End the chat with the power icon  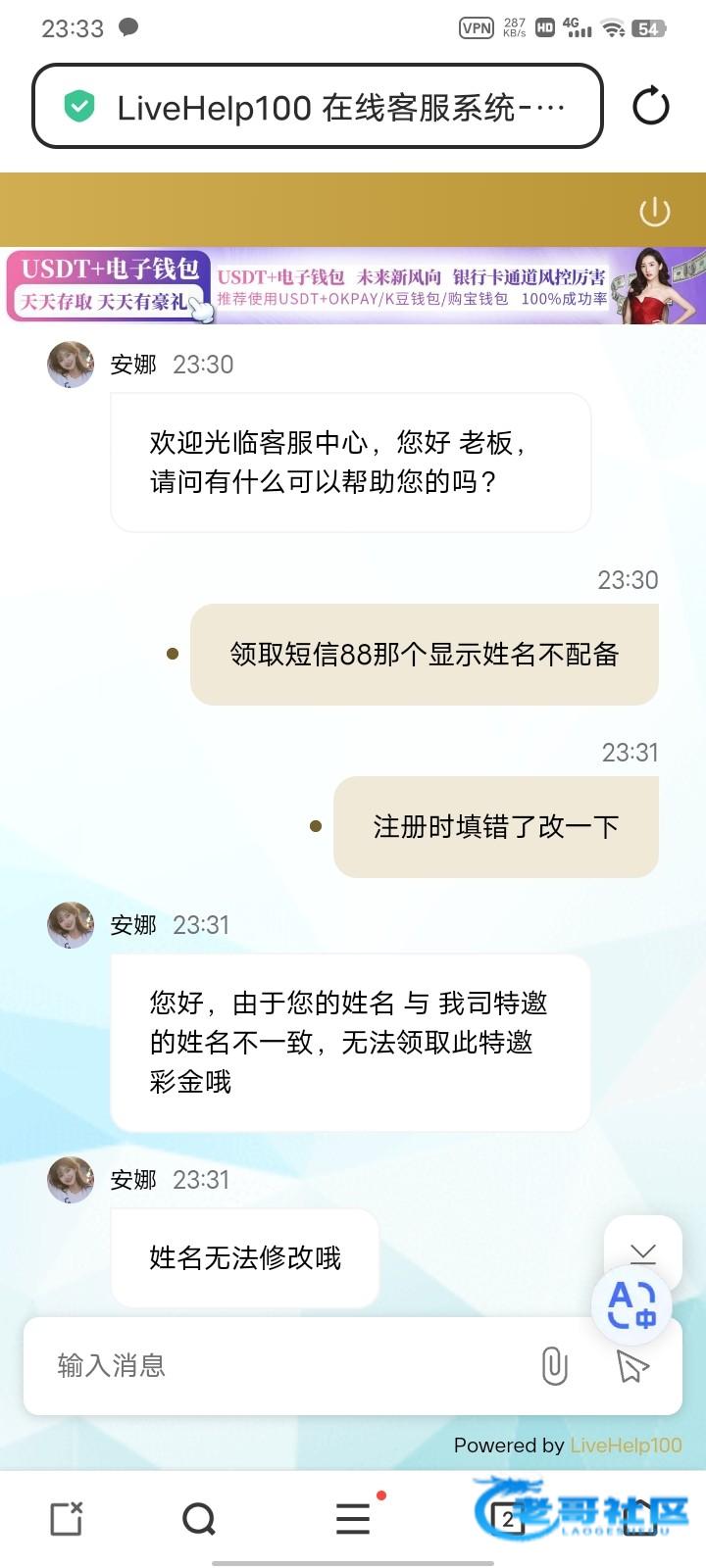pyautogui.click(x=654, y=211)
